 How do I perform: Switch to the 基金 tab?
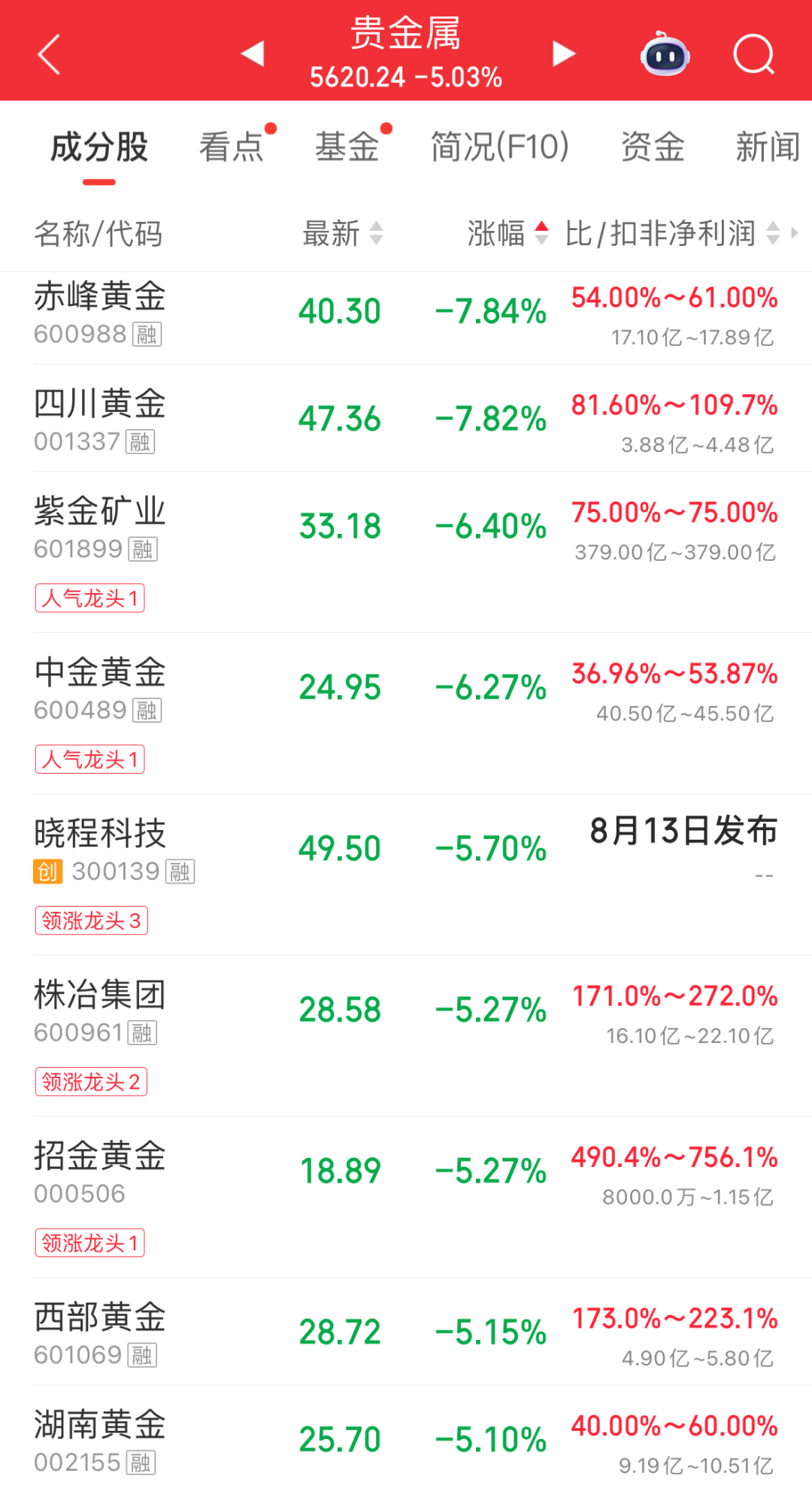347,146
